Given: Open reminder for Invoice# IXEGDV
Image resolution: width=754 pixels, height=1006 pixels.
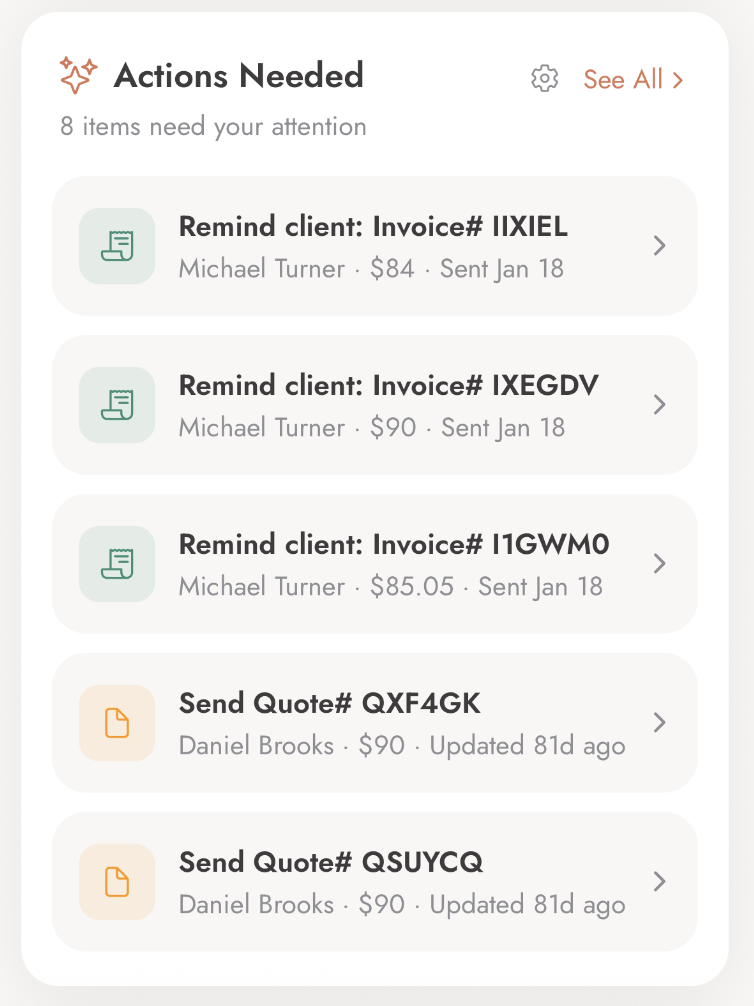Looking at the screenshot, I should tap(374, 405).
